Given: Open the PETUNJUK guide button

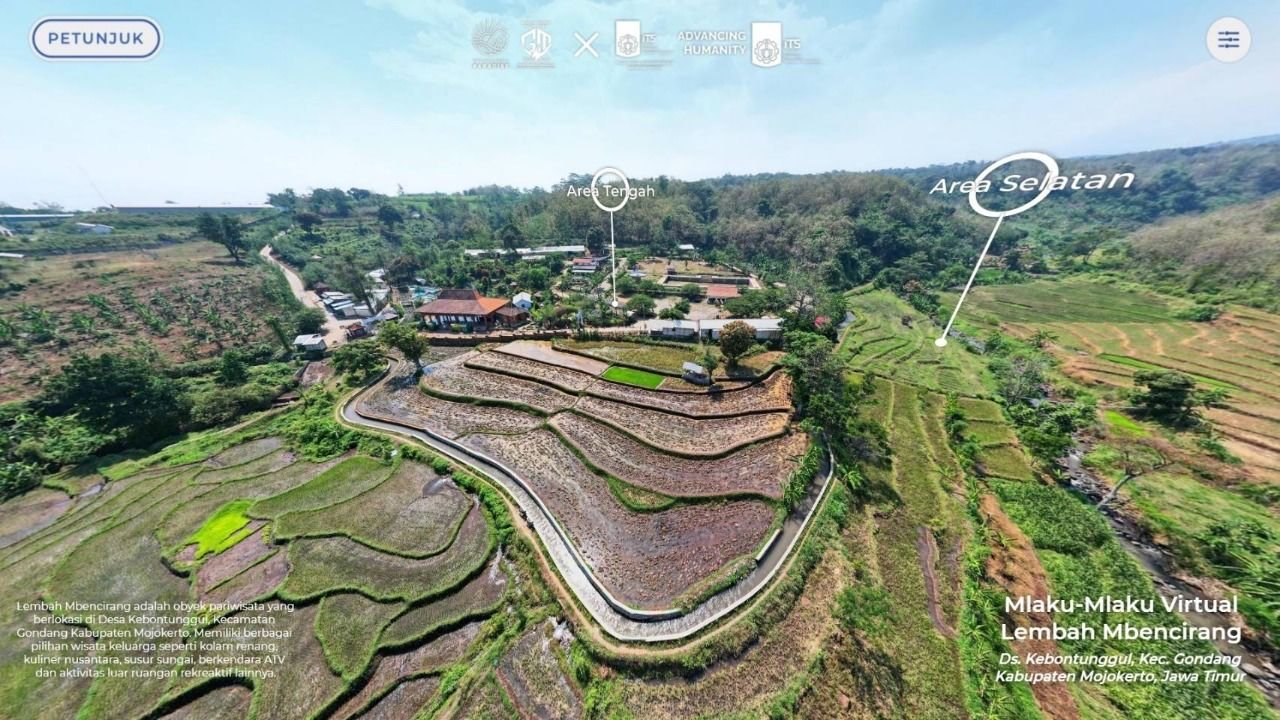Looking at the screenshot, I should pyautogui.click(x=96, y=39).
